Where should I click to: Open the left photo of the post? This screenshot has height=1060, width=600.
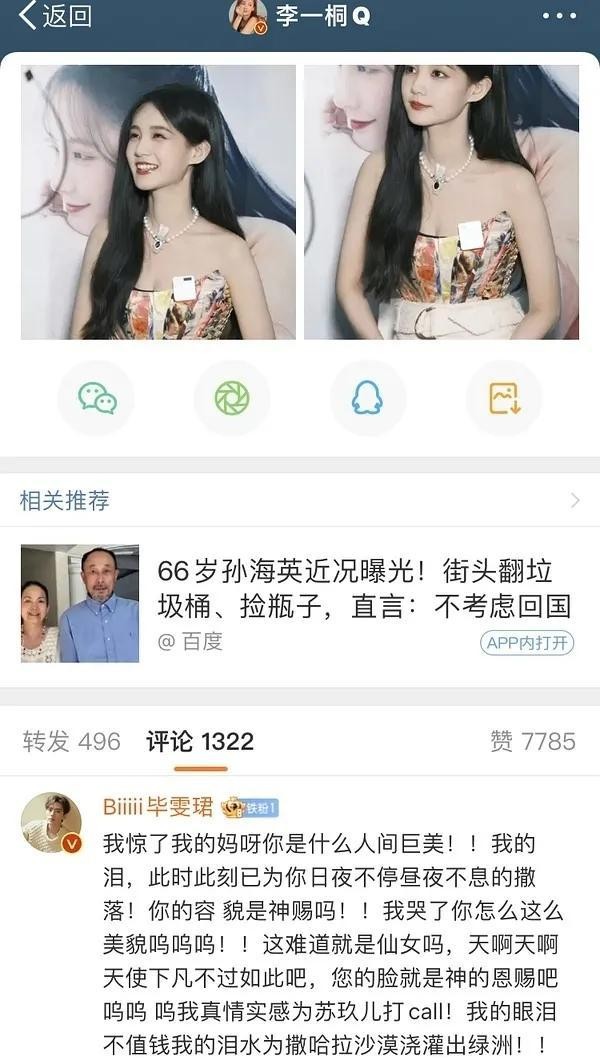coord(158,202)
